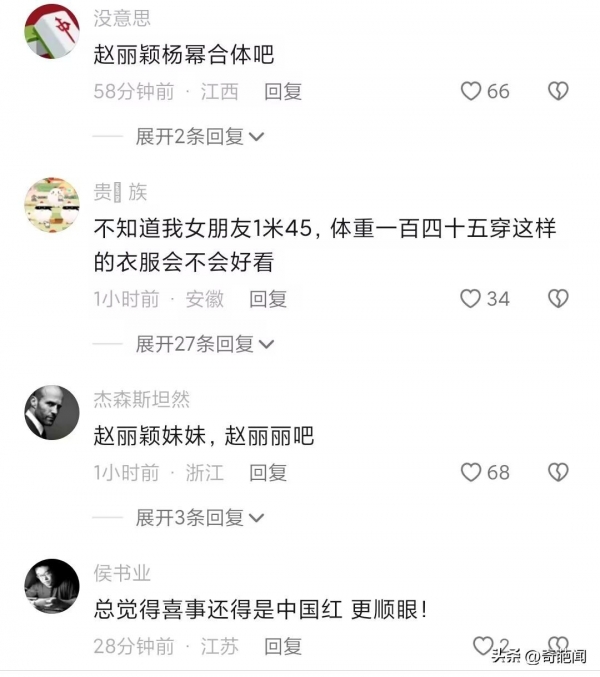Reply to 侯书业's comment
The width and height of the screenshot is (600, 677).
click(283, 646)
